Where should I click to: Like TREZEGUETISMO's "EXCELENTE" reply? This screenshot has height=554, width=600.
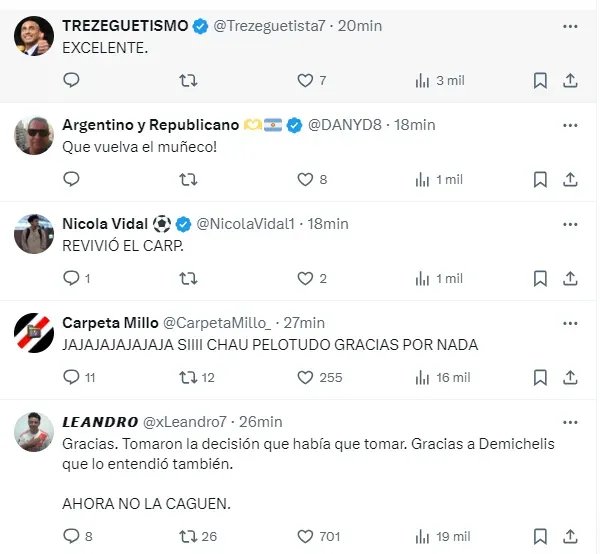pos(305,80)
